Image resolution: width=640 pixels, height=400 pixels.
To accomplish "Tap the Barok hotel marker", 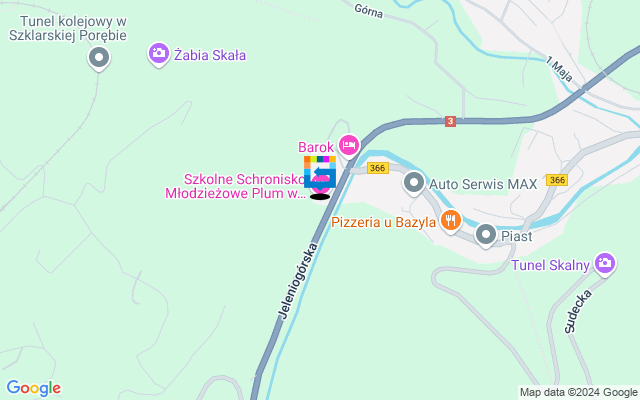I will (x=348, y=146).
